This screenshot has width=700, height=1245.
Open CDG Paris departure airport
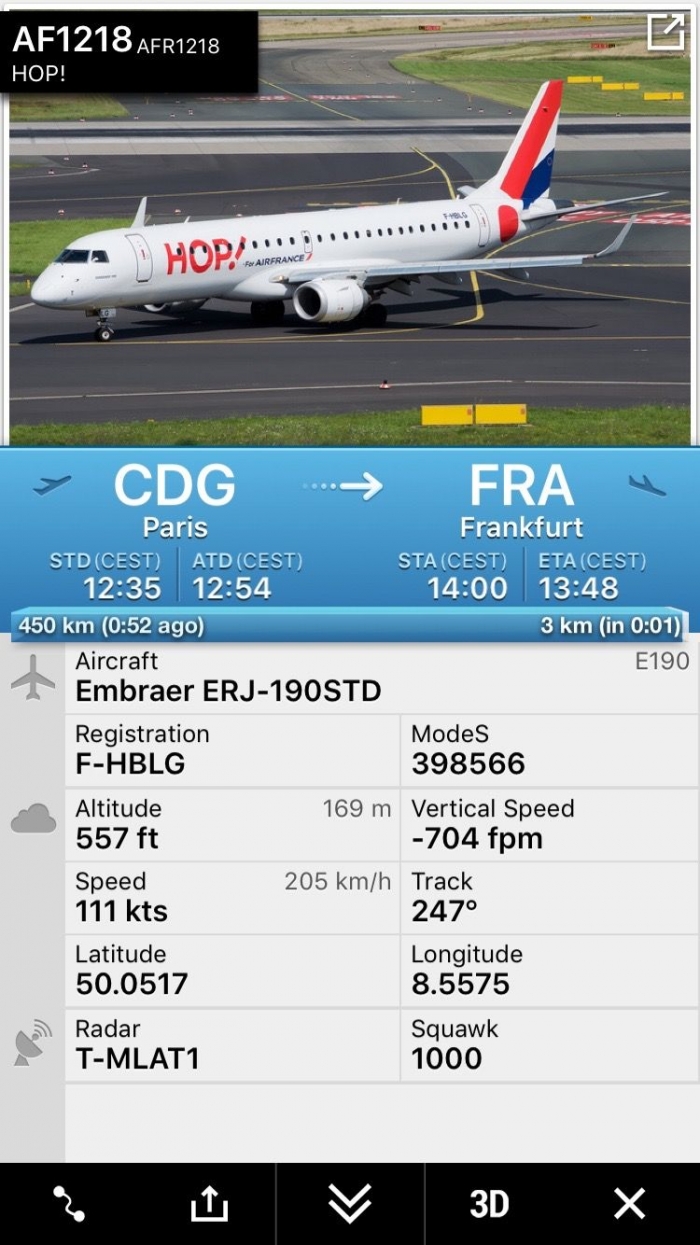(x=175, y=500)
